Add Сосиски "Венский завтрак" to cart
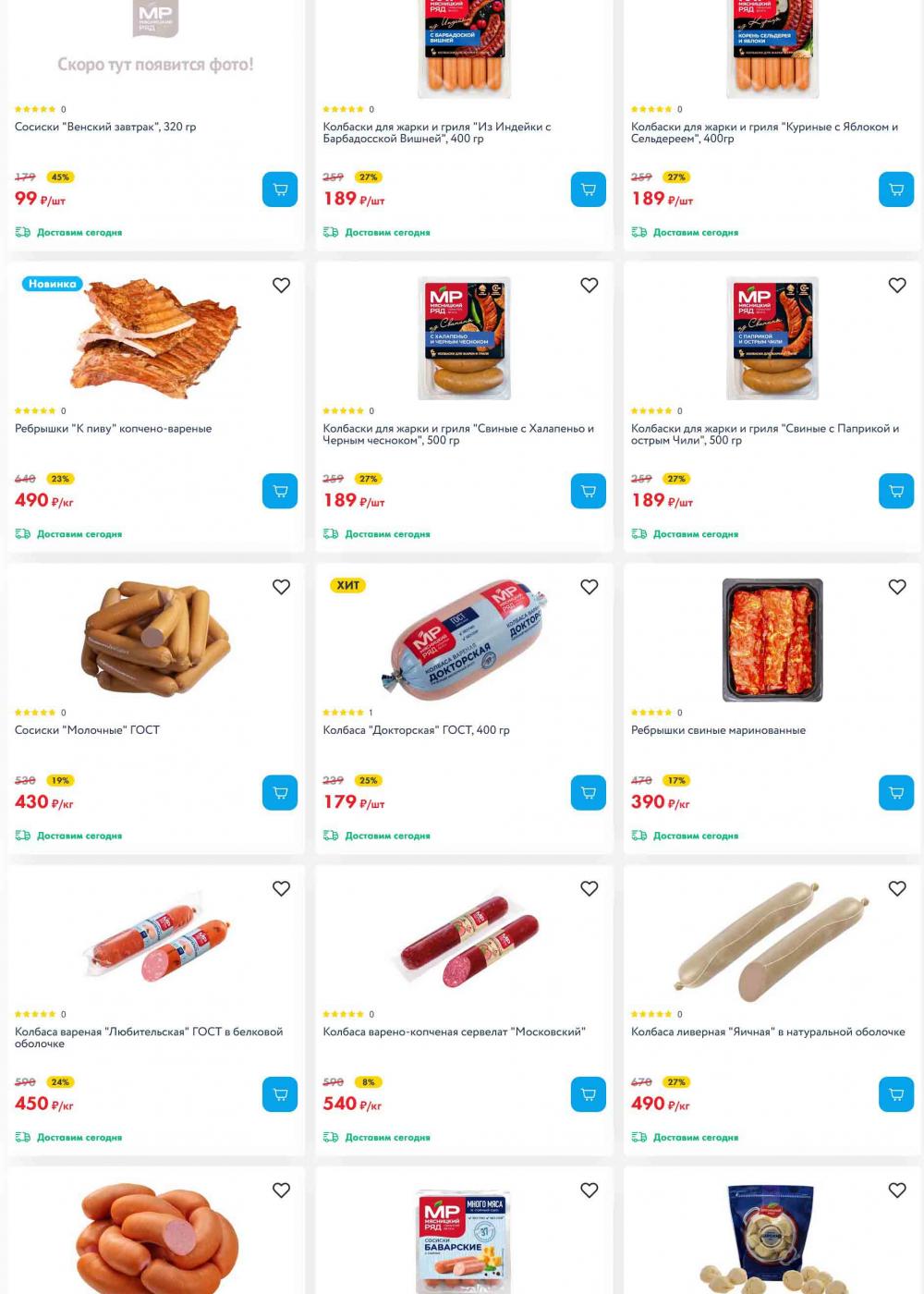Screen dimensions: 924x1294 click(280, 189)
